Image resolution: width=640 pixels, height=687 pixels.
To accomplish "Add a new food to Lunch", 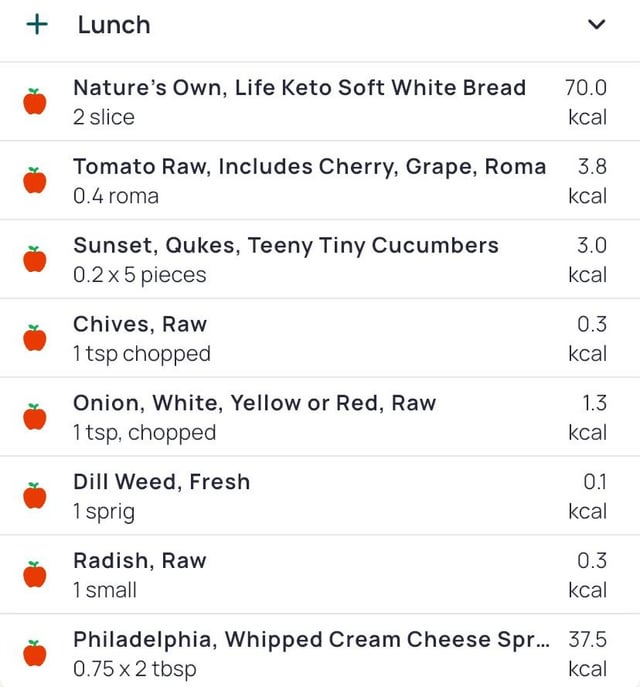I will 37,25.
